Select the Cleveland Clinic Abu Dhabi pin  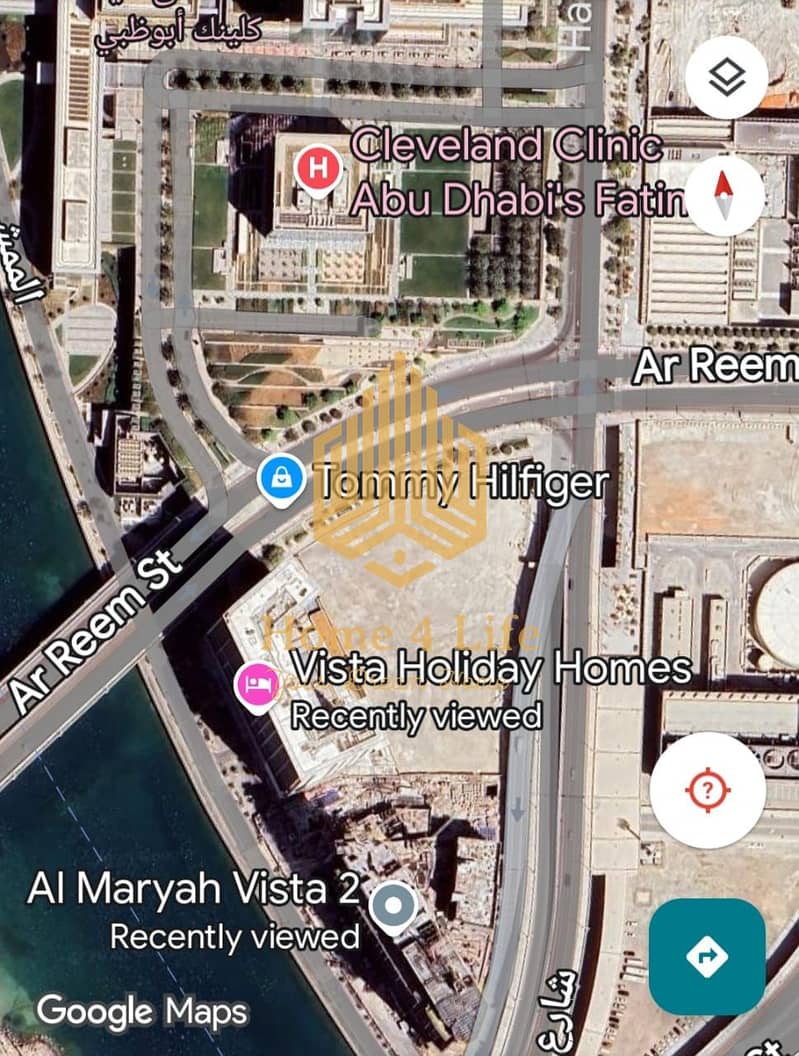click(x=318, y=170)
